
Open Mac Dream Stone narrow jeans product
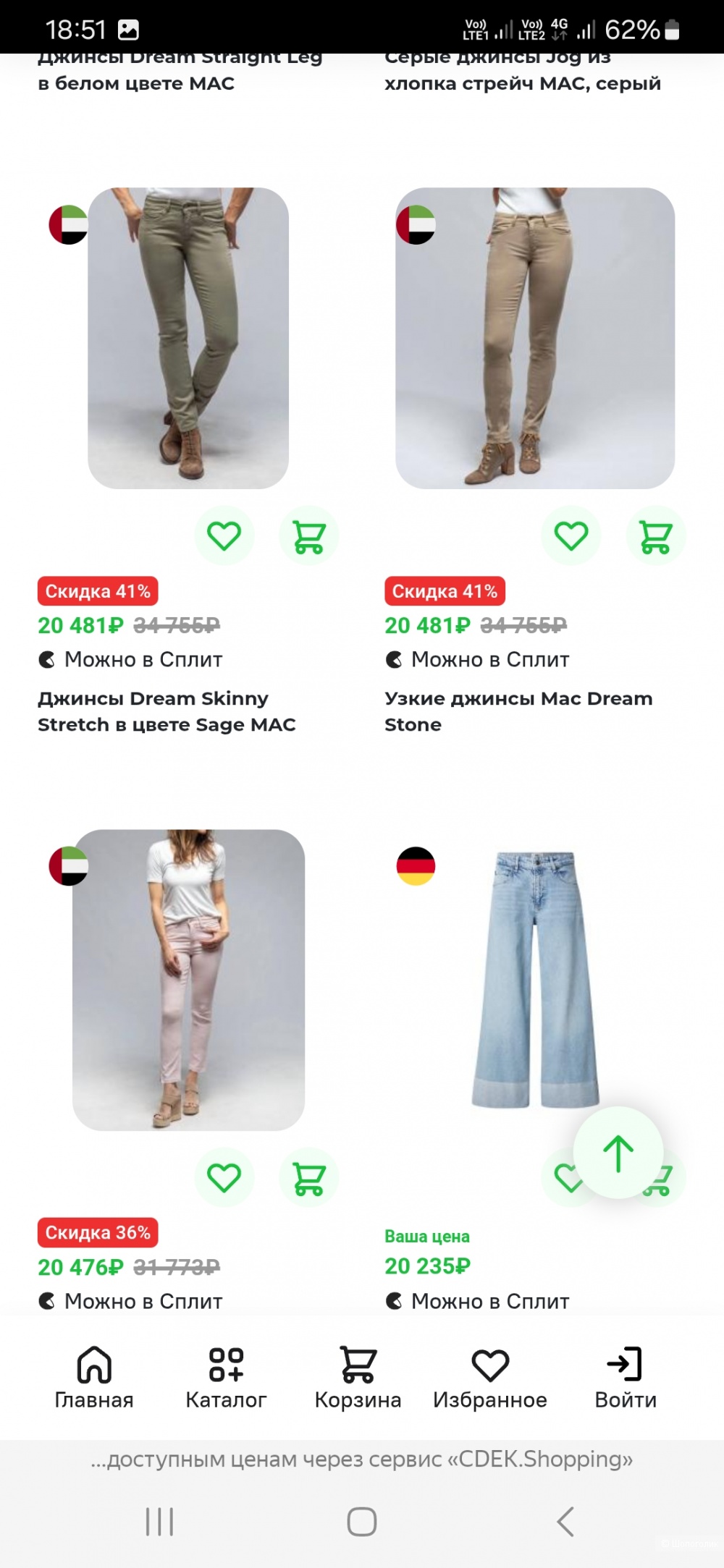tap(518, 711)
